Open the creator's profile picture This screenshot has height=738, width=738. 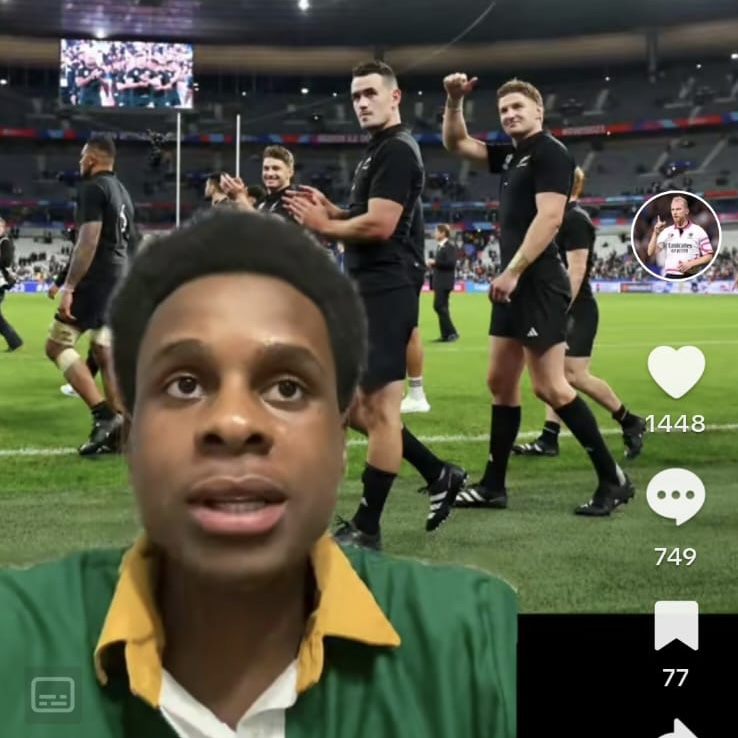[676, 236]
